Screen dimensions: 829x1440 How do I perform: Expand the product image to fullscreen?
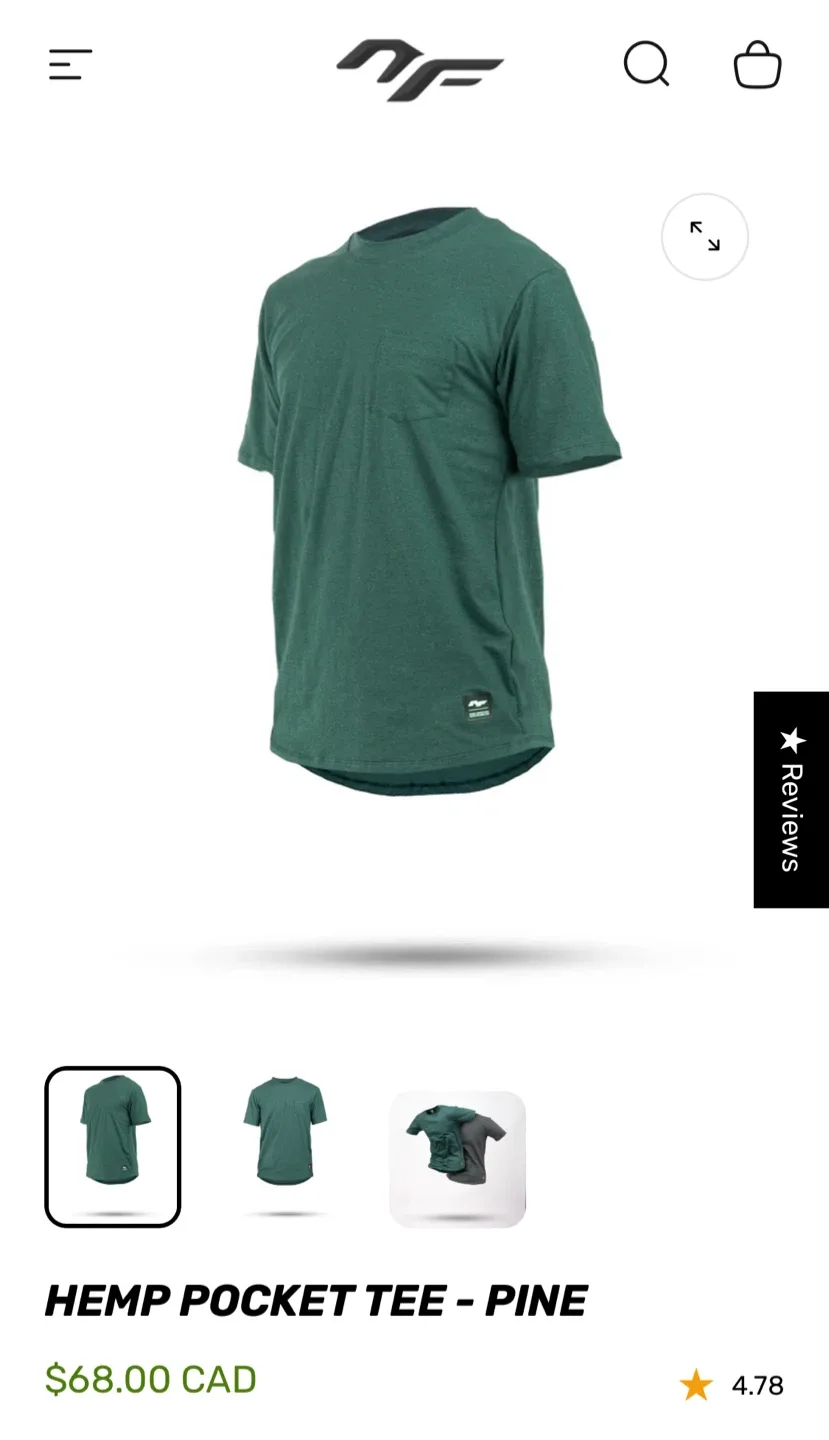pyautogui.click(x=704, y=237)
